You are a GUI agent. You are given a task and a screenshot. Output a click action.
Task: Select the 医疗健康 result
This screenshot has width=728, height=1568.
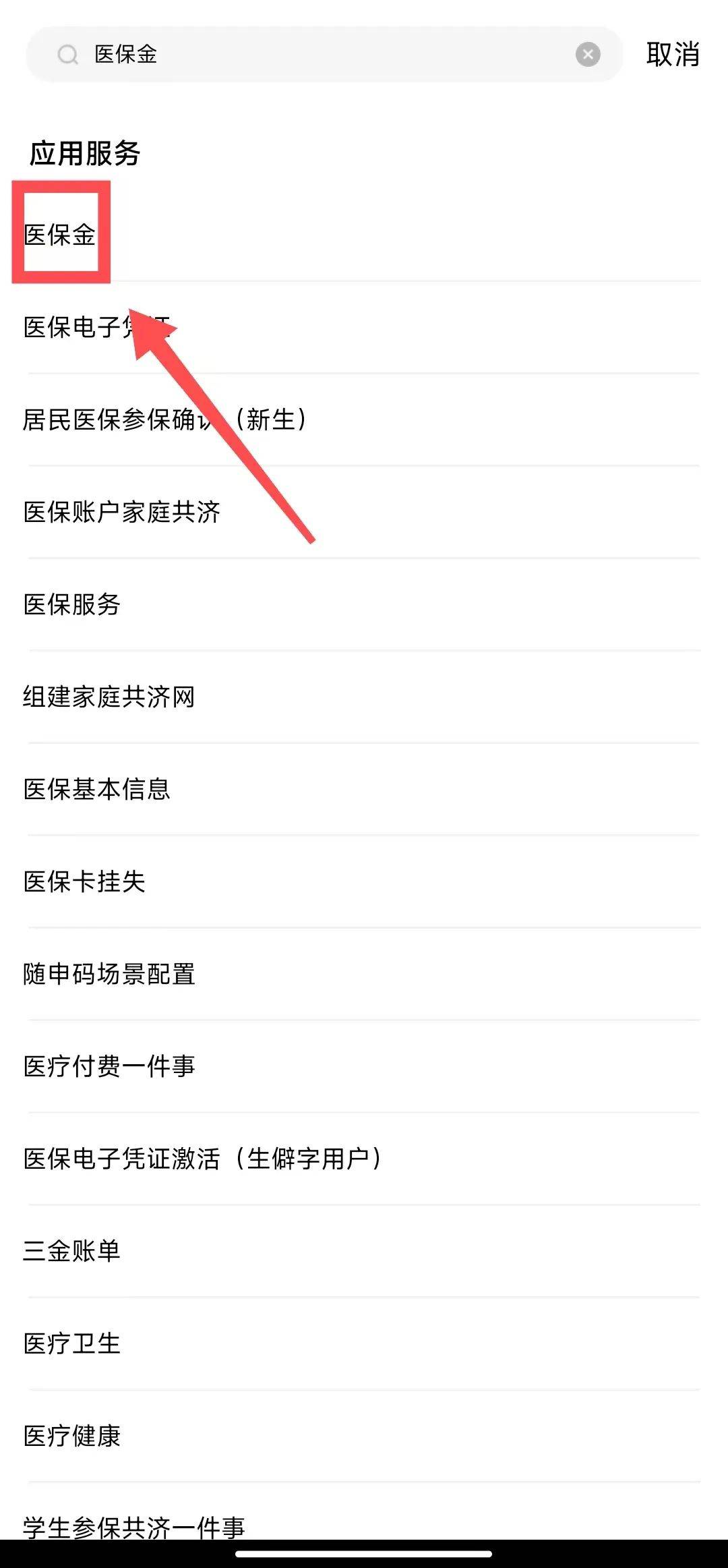click(72, 1436)
